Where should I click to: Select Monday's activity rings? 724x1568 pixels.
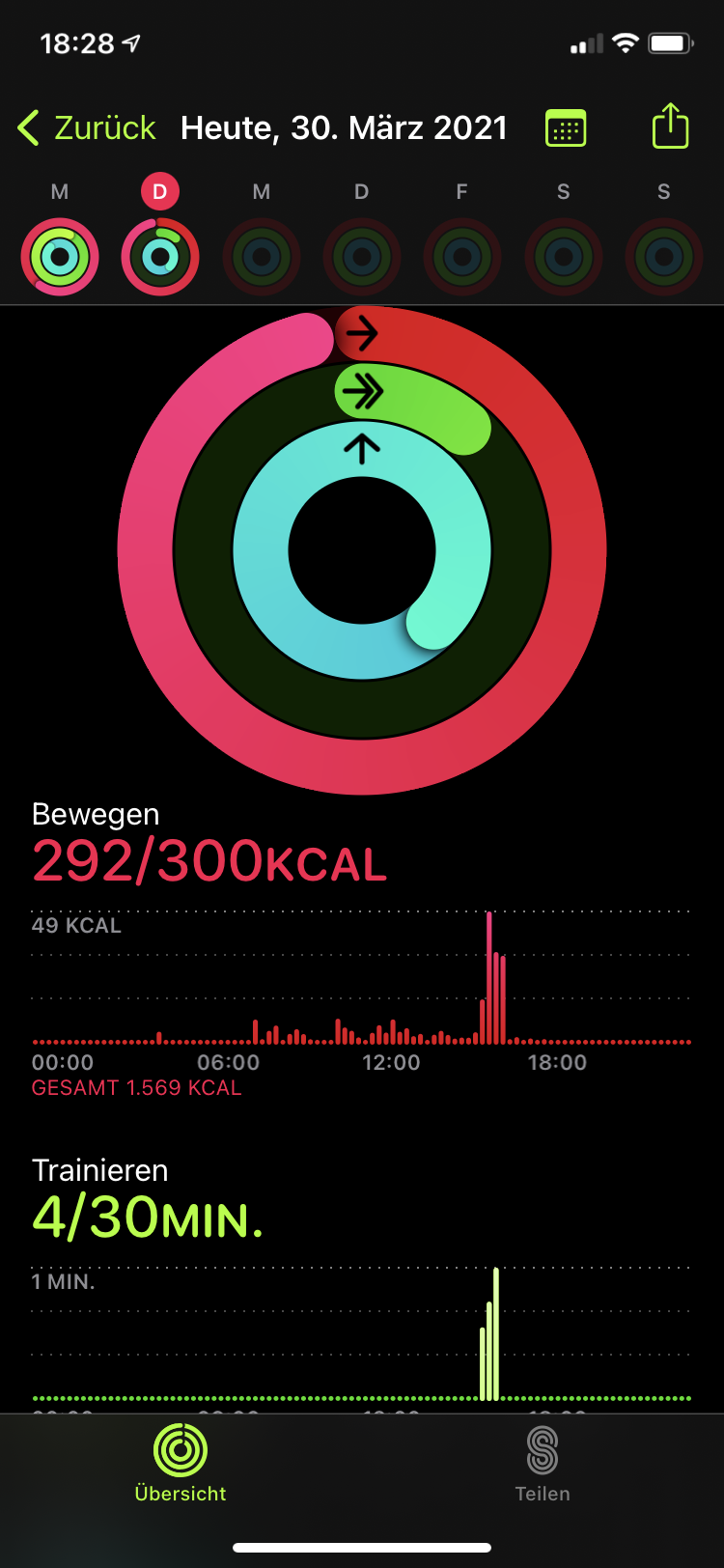pos(60,256)
